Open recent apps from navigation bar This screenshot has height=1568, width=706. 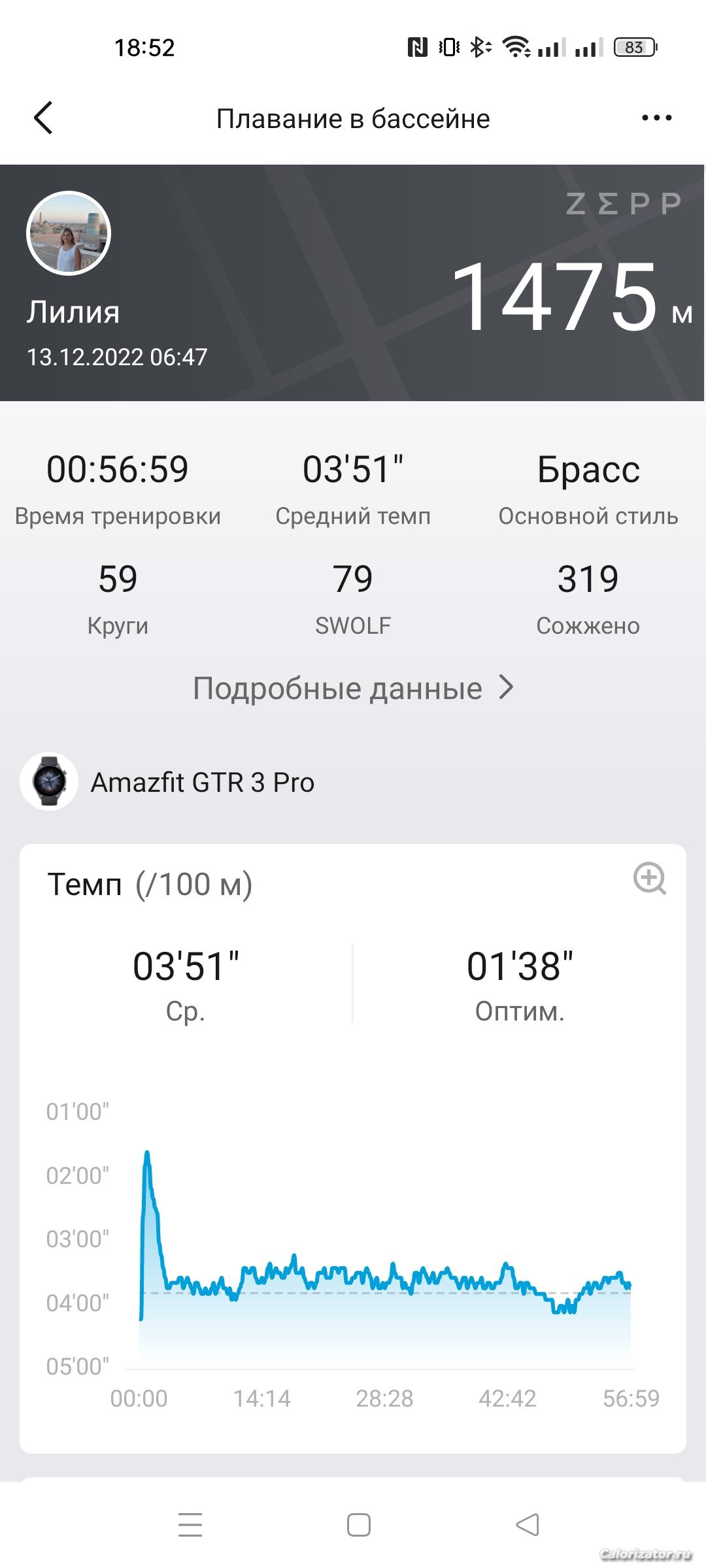coord(190,1525)
